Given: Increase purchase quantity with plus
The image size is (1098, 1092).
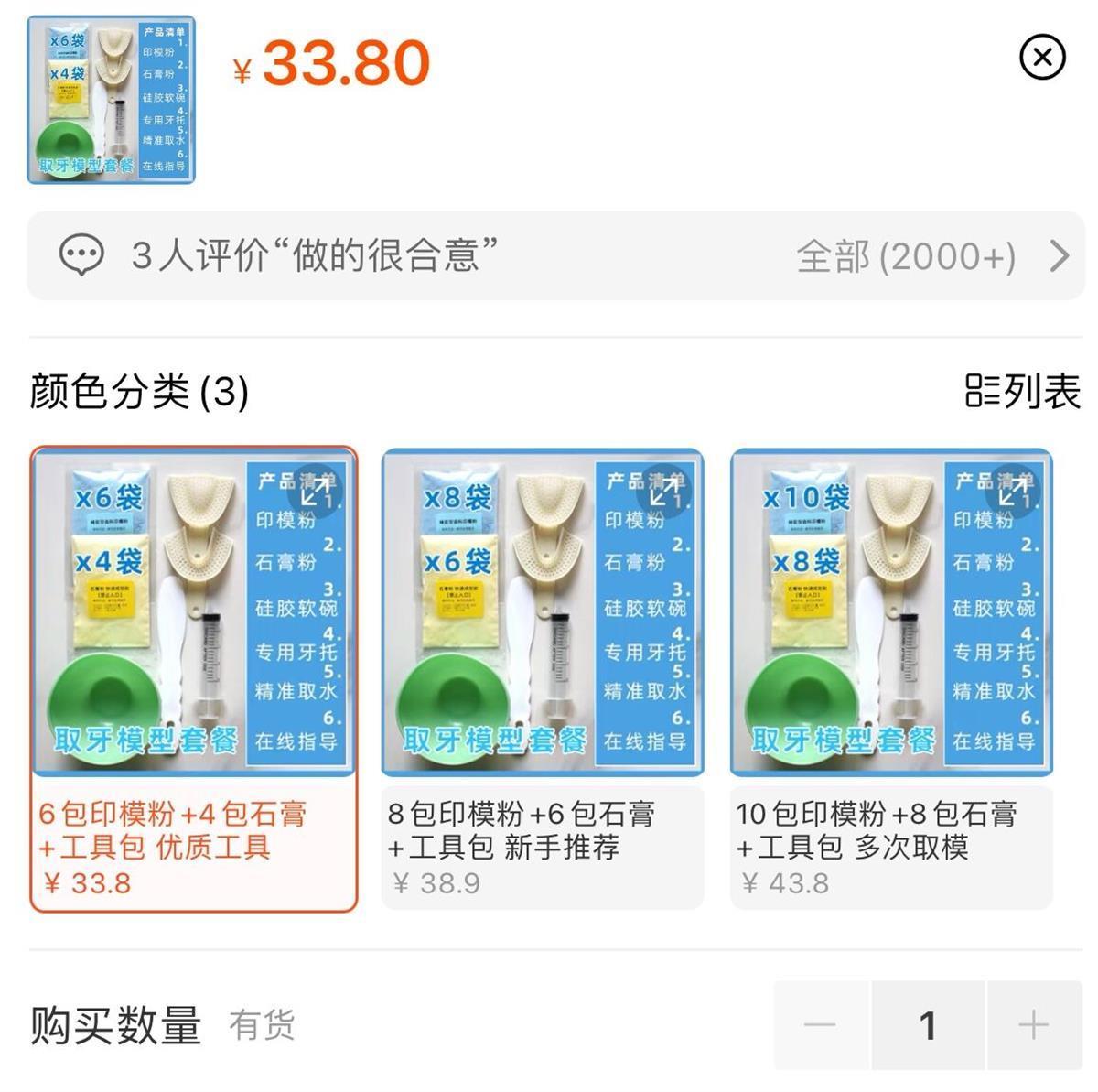Looking at the screenshot, I should [x=1033, y=1025].
